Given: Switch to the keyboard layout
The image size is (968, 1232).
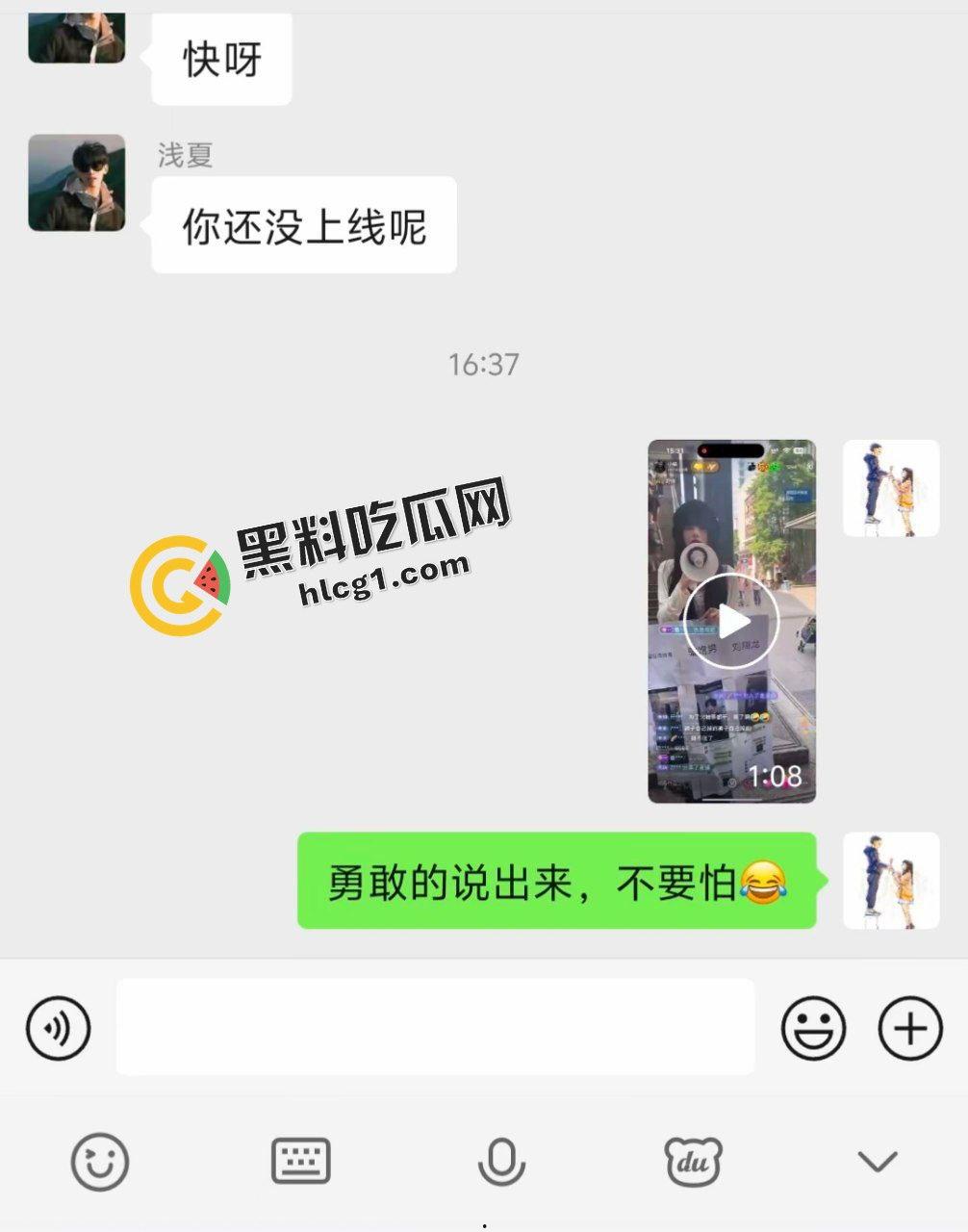Looking at the screenshot, I should tap(300, 1162).
